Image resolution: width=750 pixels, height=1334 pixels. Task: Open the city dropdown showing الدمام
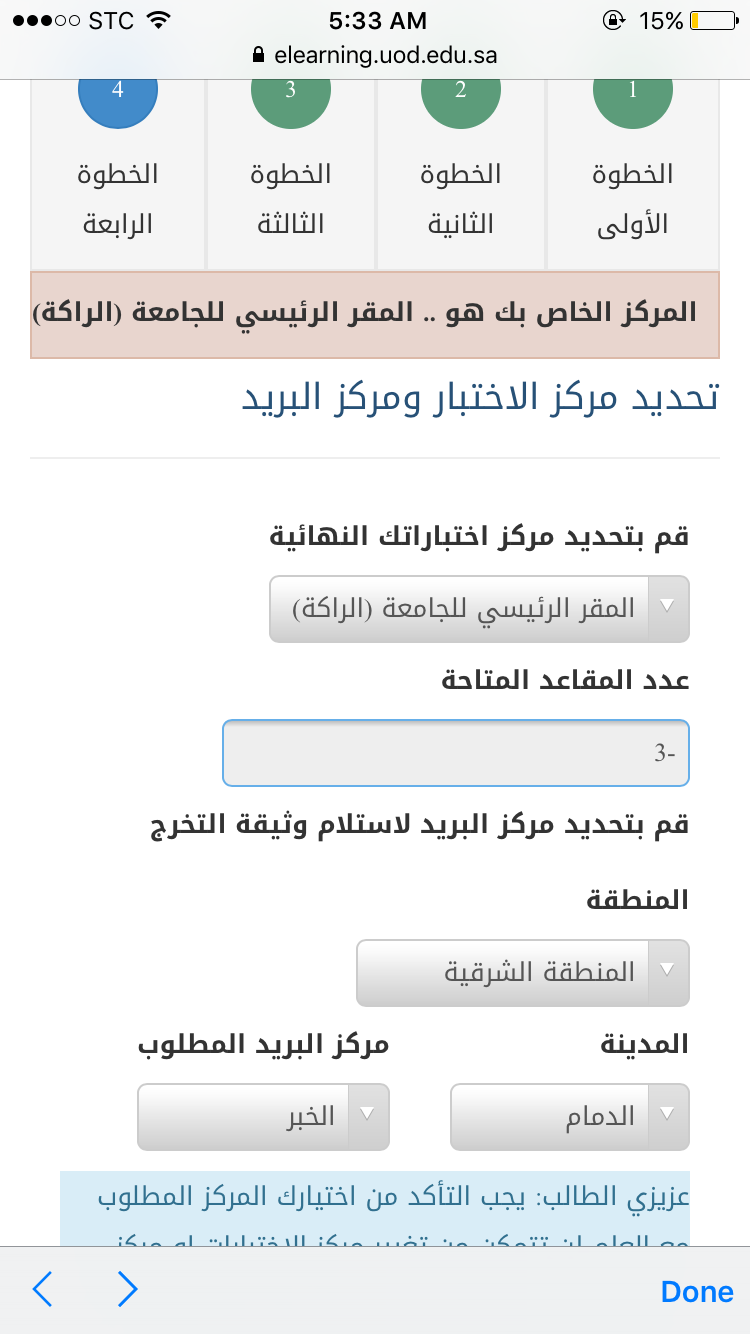pyautogui.click(x=570, y=1116)
